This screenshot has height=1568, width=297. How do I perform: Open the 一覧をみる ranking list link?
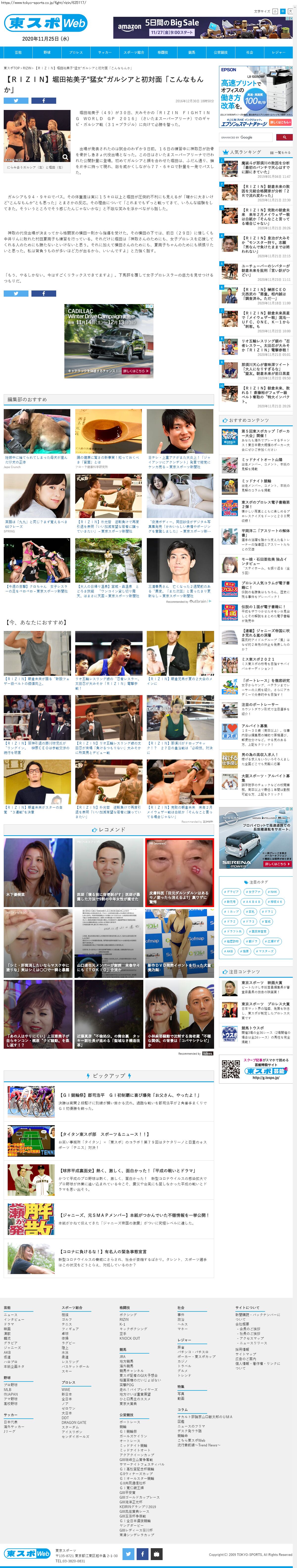(282, 152)
